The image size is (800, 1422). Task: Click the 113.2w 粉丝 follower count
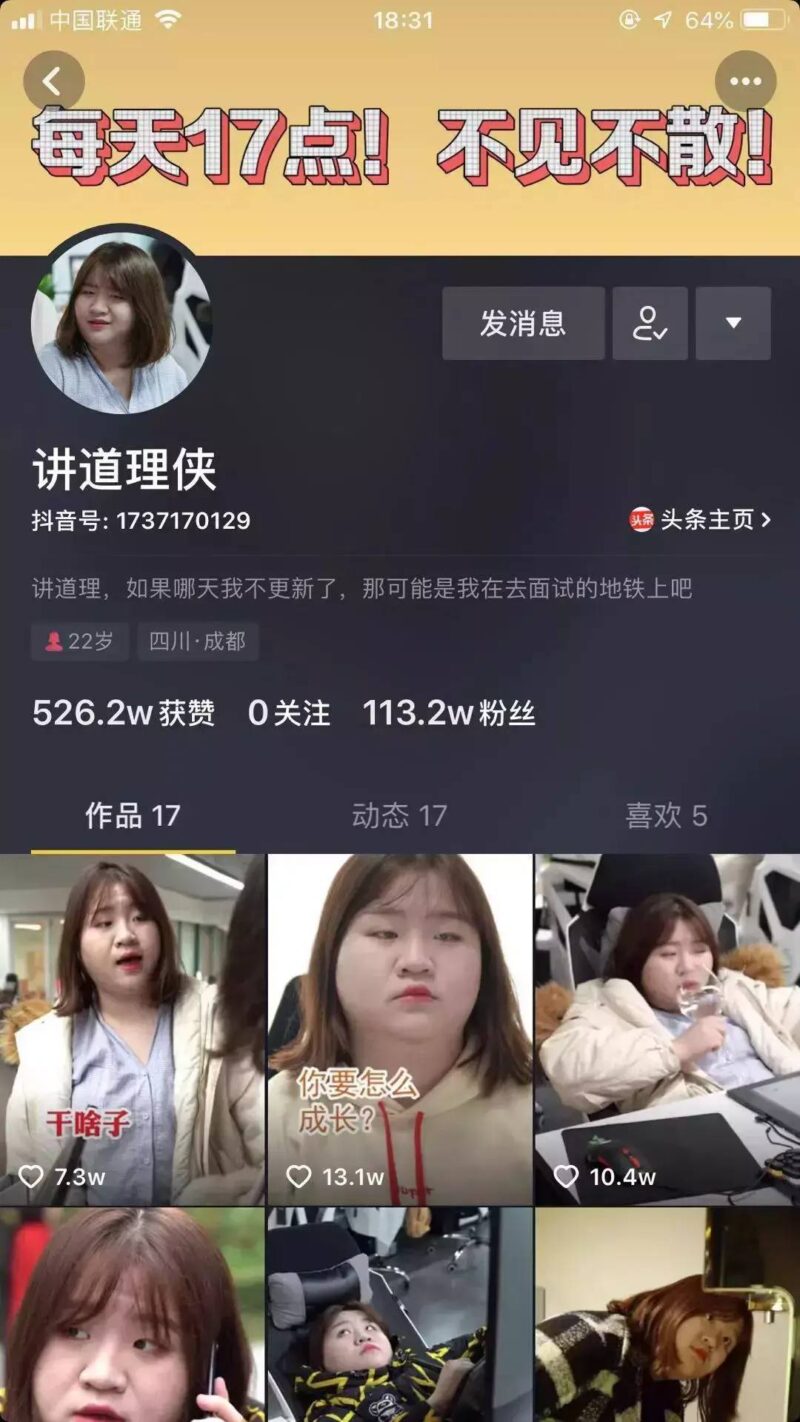click(x=449, y=713)
